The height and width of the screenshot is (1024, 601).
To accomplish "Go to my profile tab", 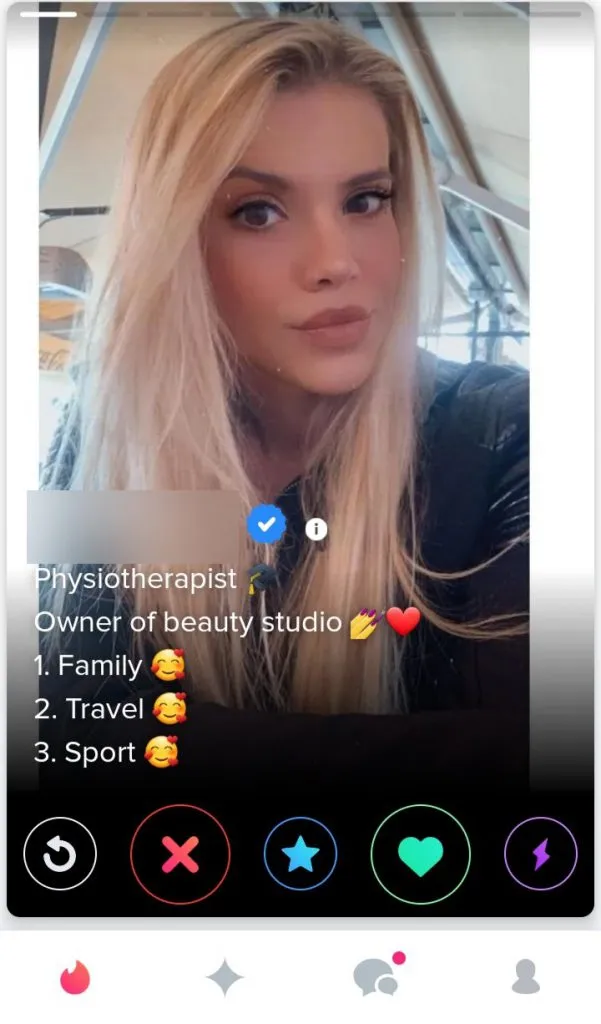I will click(x=526, y=977).
